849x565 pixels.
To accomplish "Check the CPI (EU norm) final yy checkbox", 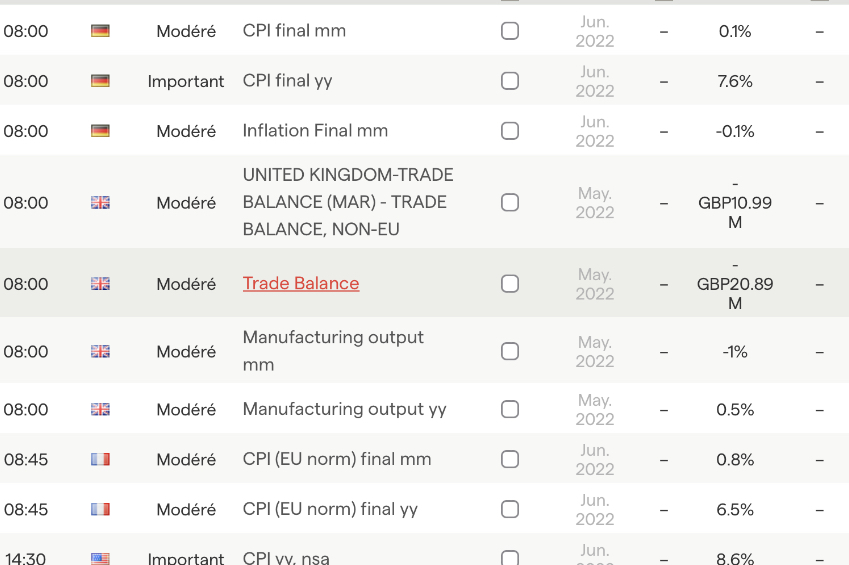I will 510,510.
